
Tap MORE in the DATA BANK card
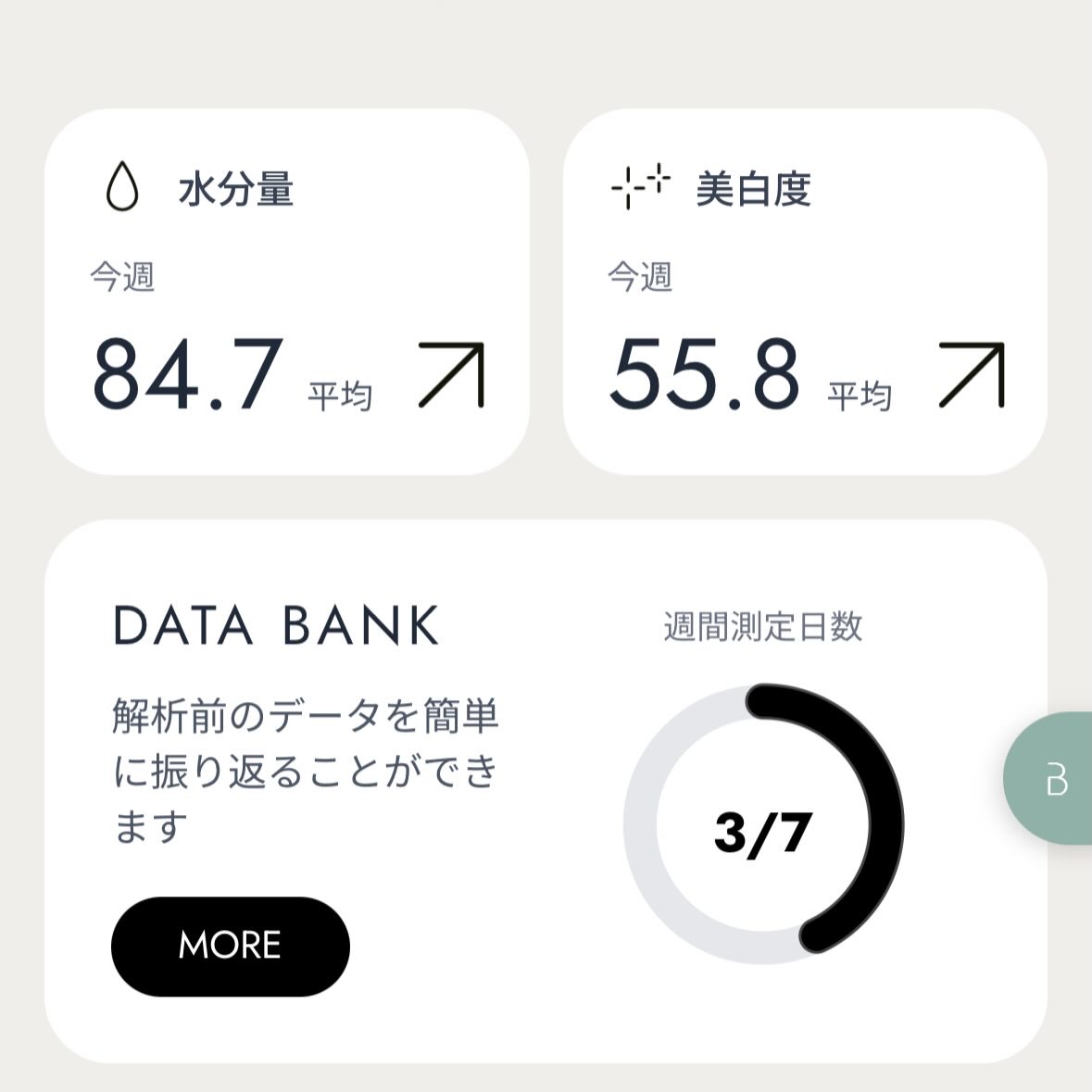(230, 945)
